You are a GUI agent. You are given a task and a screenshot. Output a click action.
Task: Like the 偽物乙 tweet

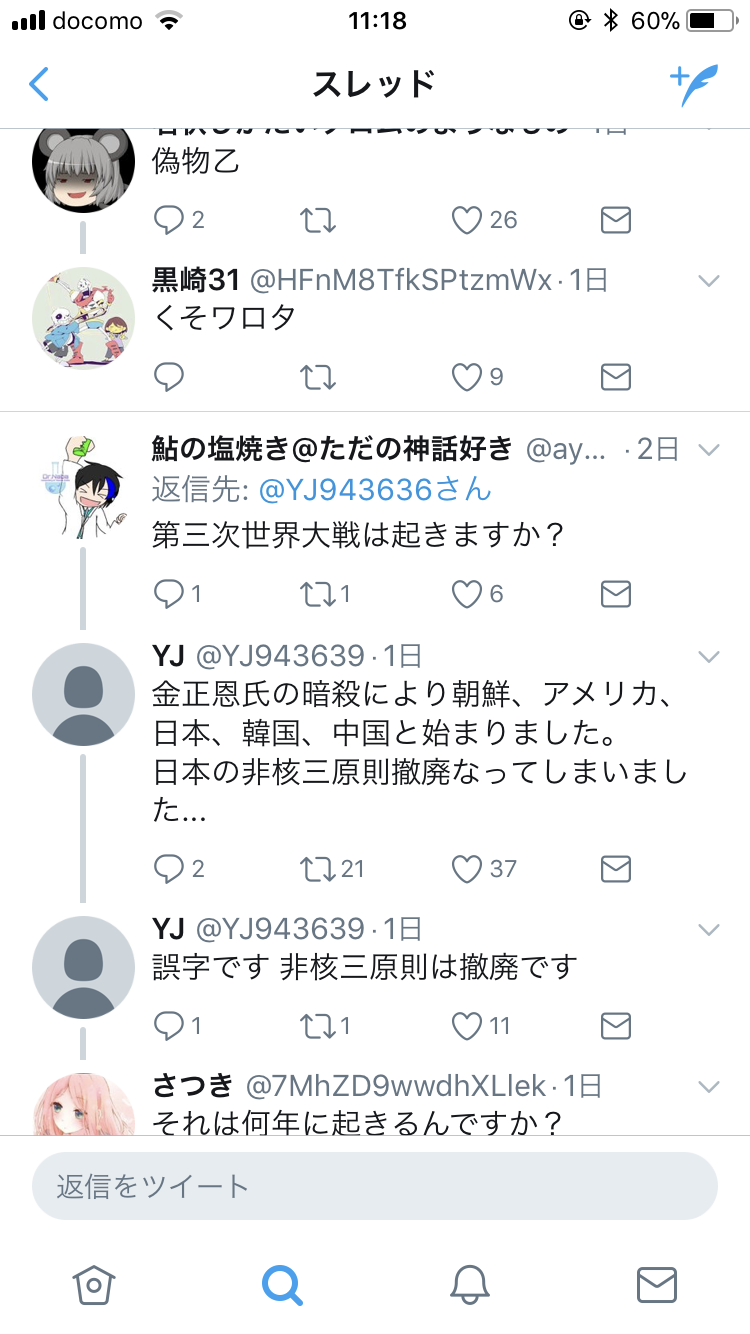pyautogui.click(x=467, y=220)
